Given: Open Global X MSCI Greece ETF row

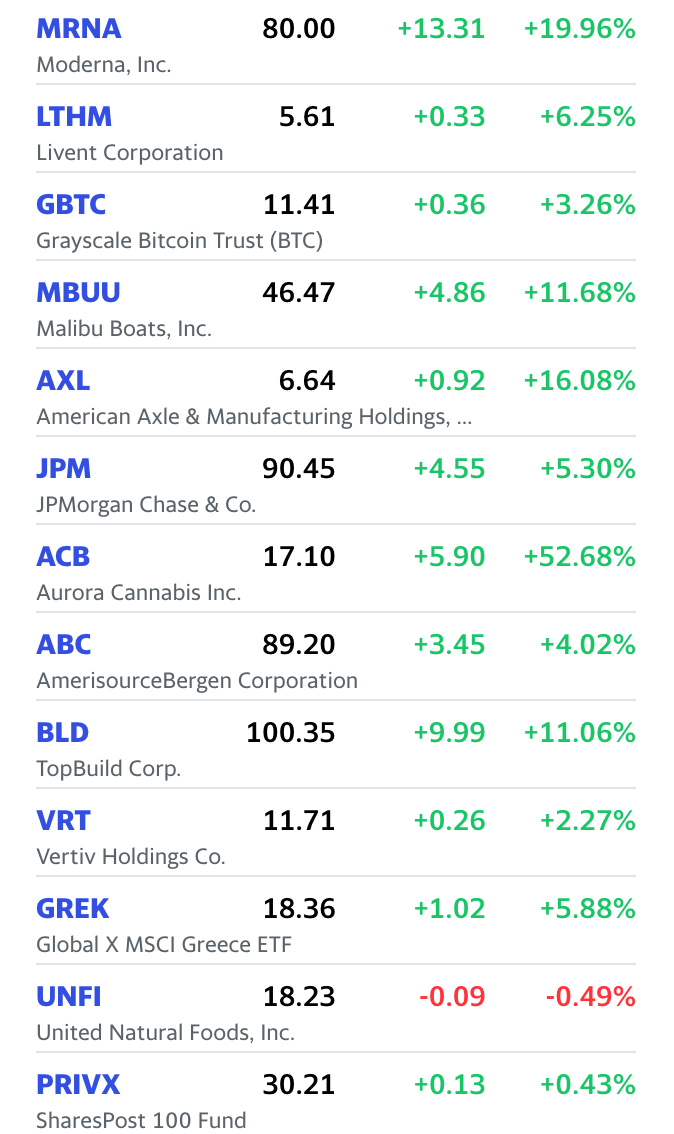Looking at the screenshot, I should click(73, 909).
